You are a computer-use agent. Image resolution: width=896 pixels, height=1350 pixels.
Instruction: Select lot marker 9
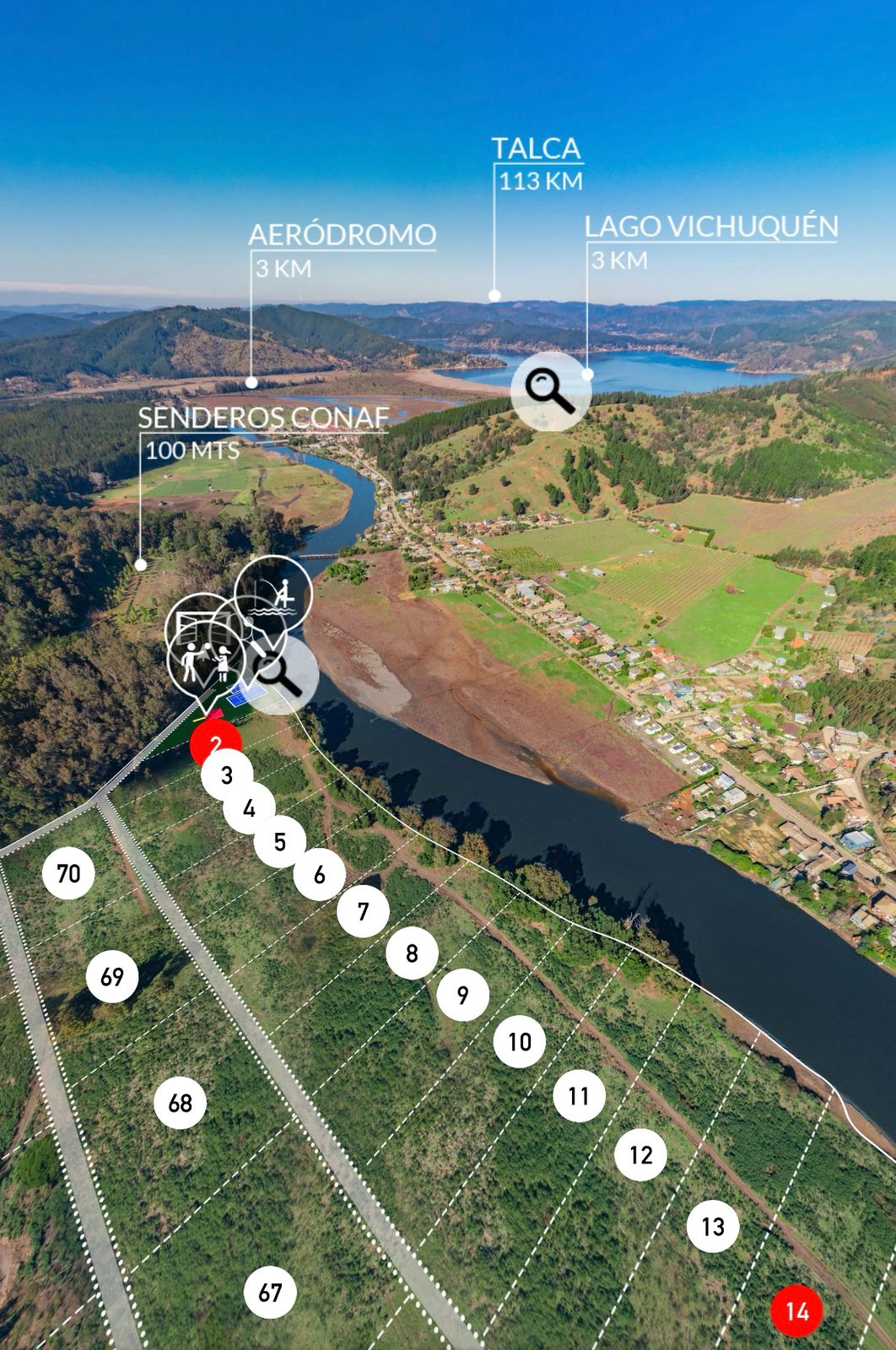point(463,995)
